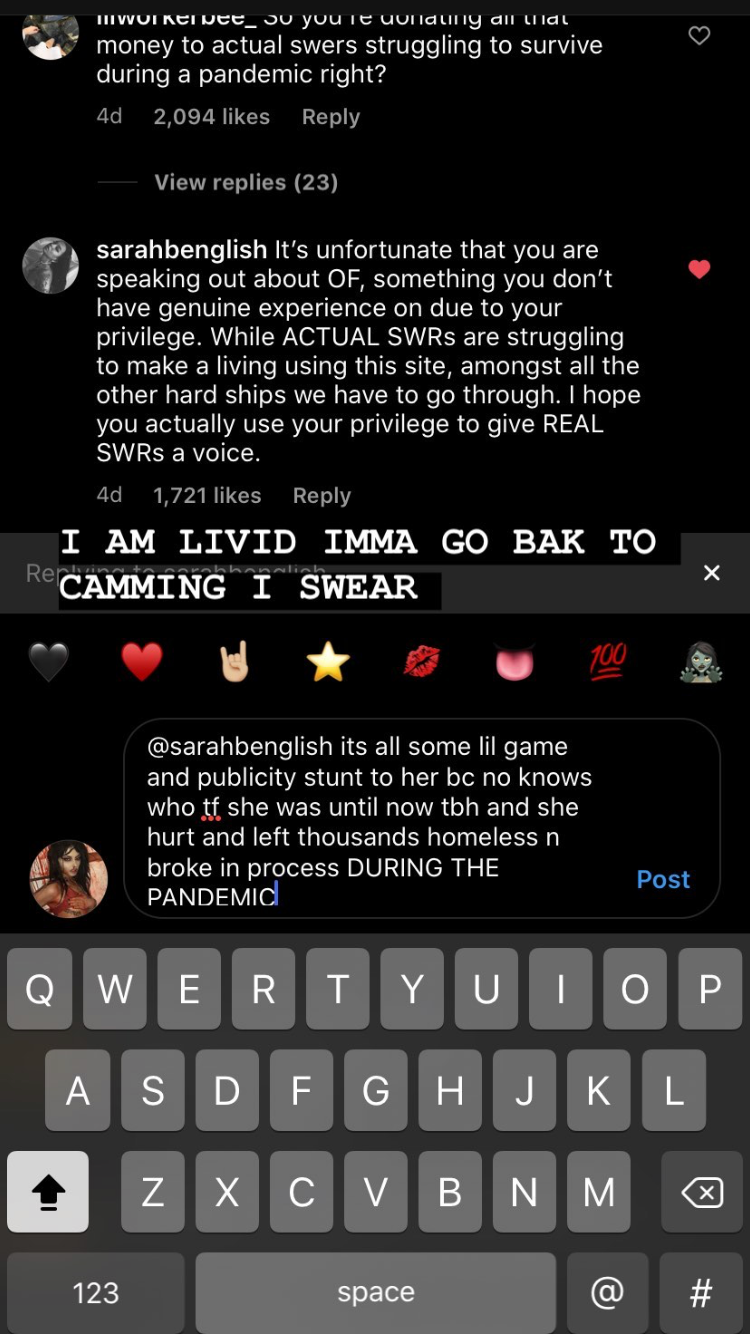Screen dimensions: 750x1334
Task: Unlike sarahbenglish's comment
Action: [699, 269]
